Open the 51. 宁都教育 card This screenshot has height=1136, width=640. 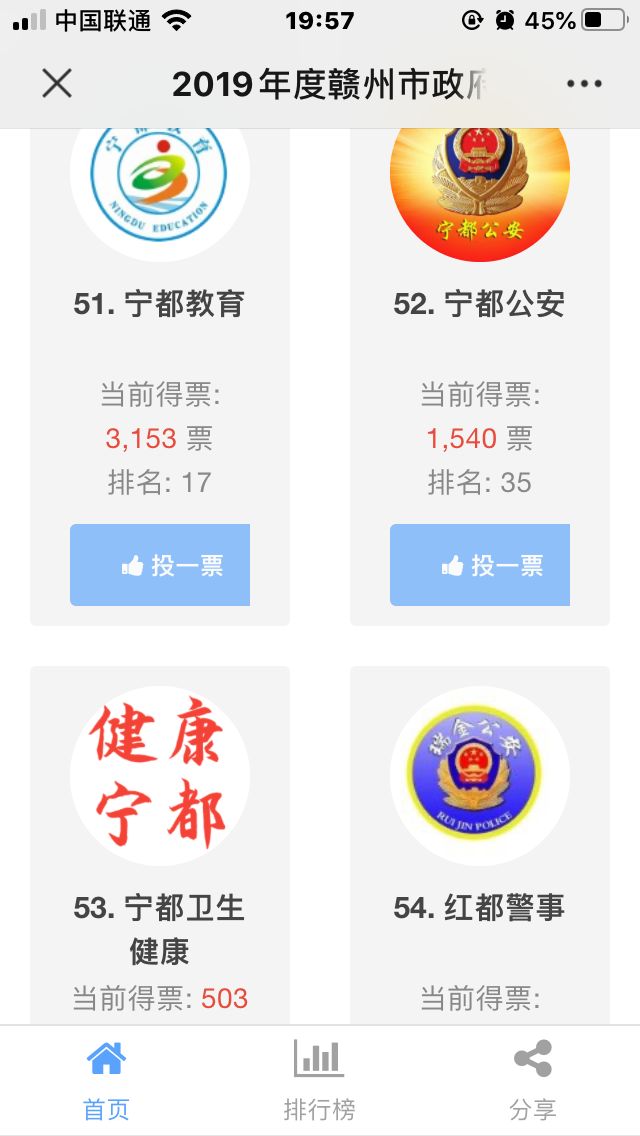click(x=159, y=304)
